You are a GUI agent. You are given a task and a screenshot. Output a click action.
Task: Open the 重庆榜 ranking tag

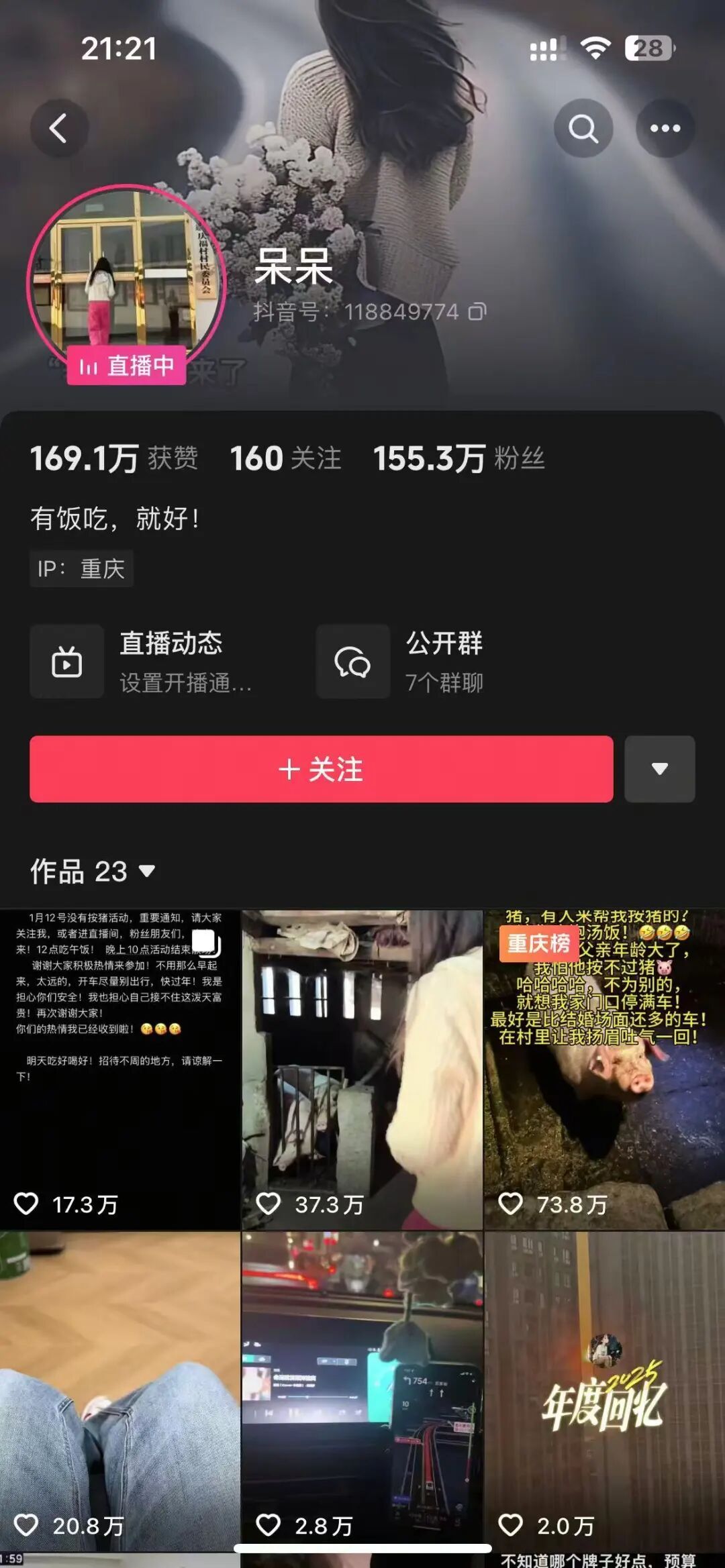click(540, 944)
